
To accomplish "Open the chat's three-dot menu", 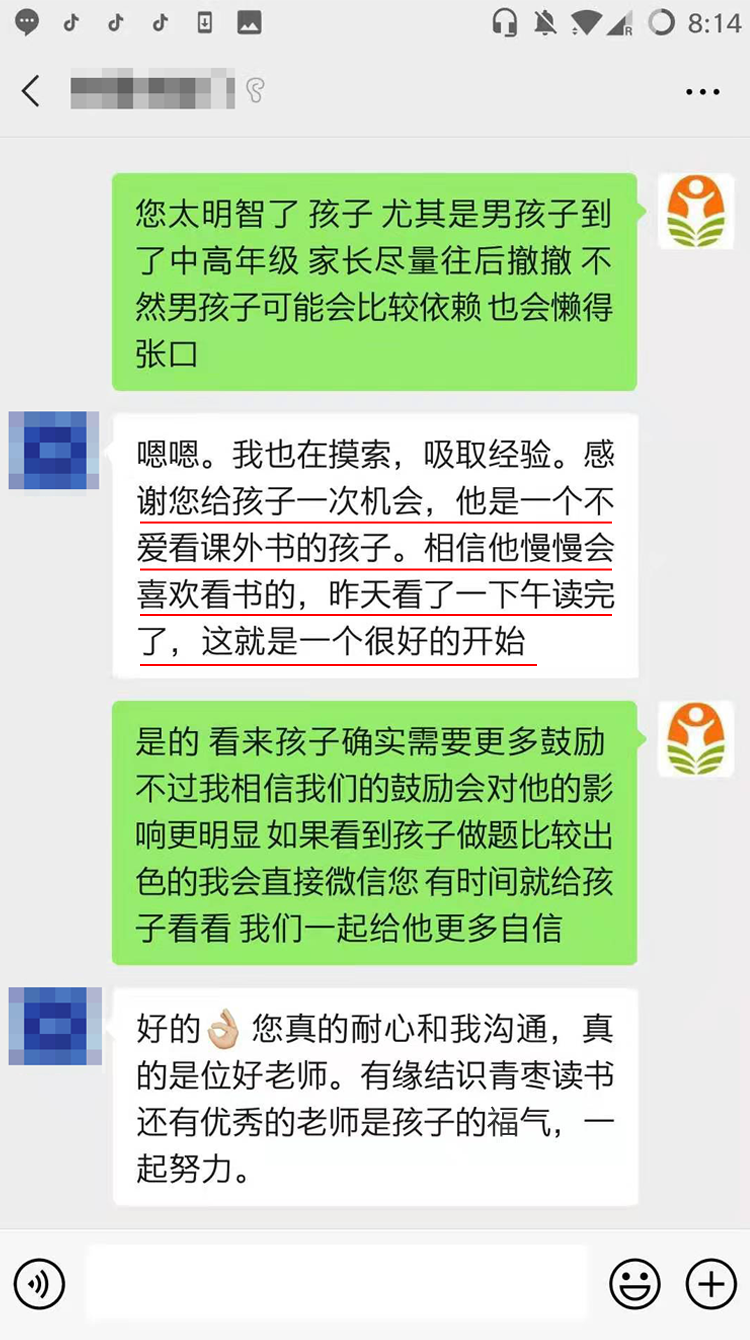I will (x=702, y=92).
